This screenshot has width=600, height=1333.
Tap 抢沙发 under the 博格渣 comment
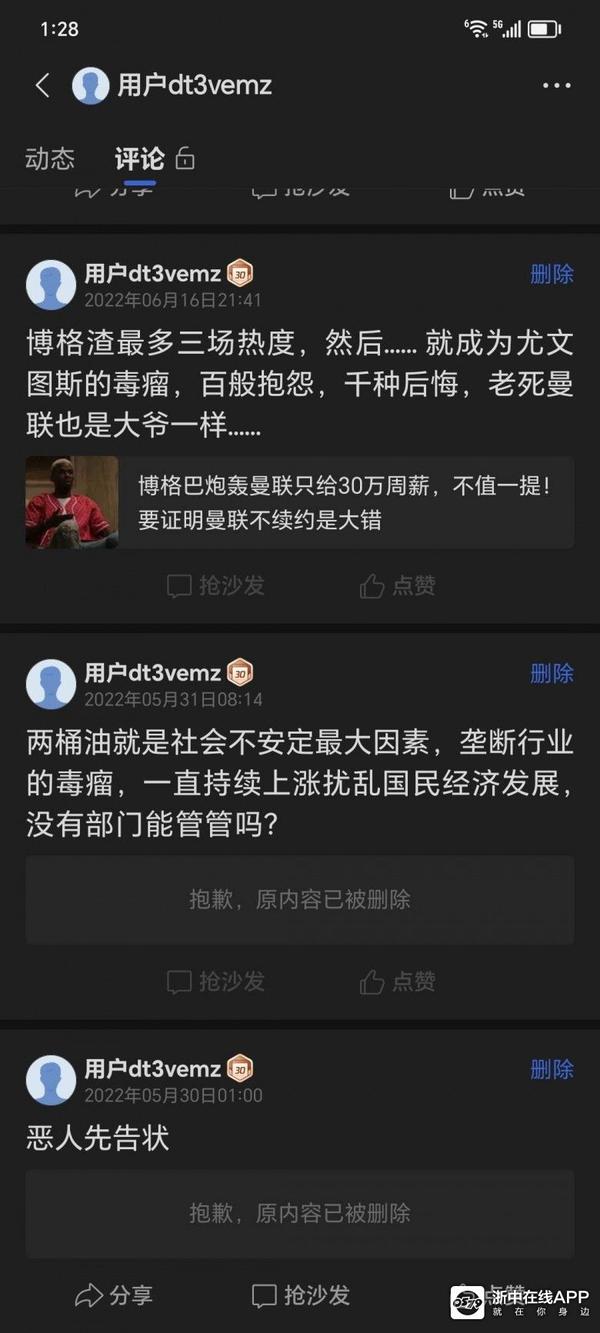tap(216, 586)
